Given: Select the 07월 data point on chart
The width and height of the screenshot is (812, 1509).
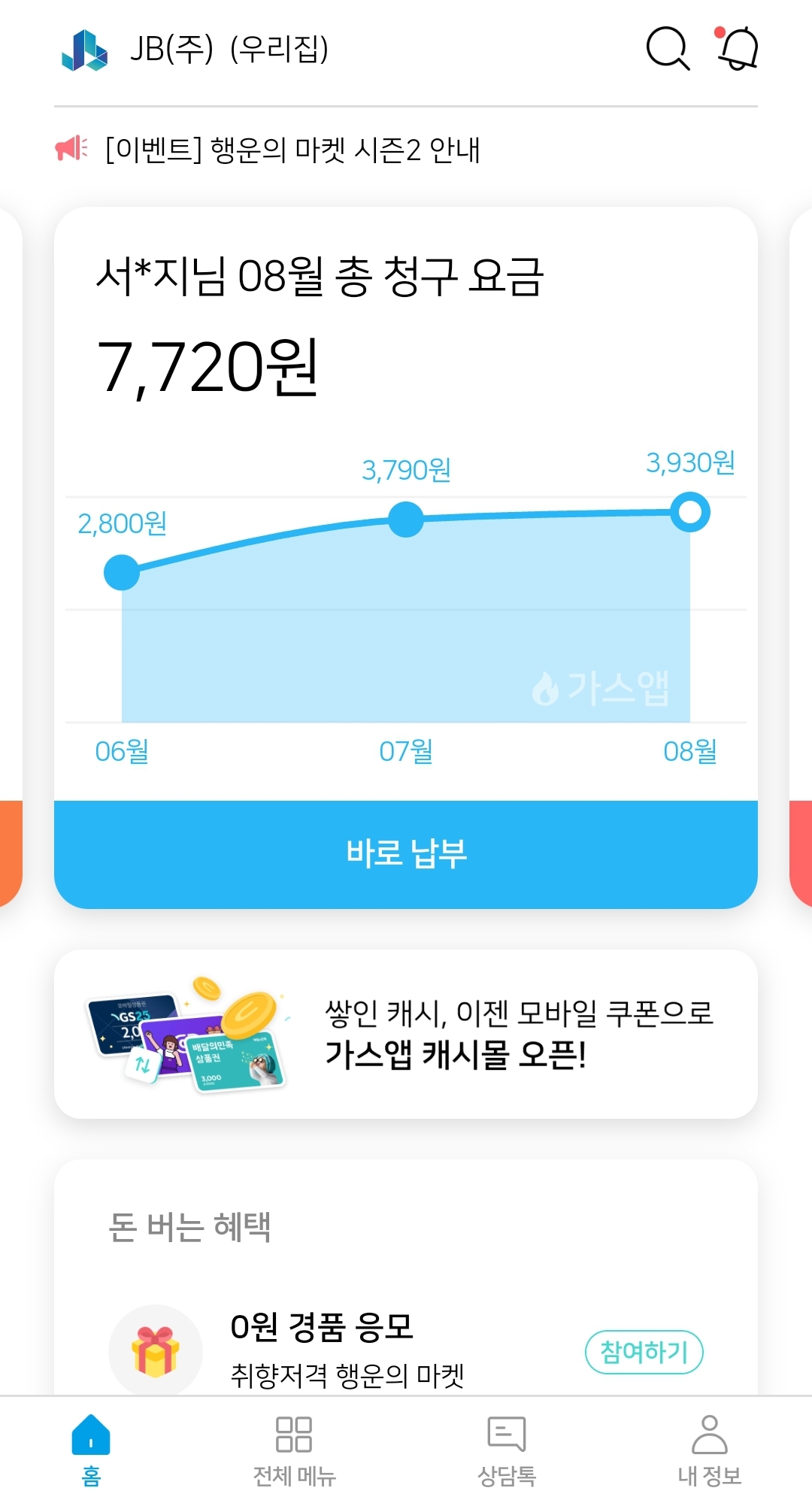Looking at the screenshot, I should [406, 520].
